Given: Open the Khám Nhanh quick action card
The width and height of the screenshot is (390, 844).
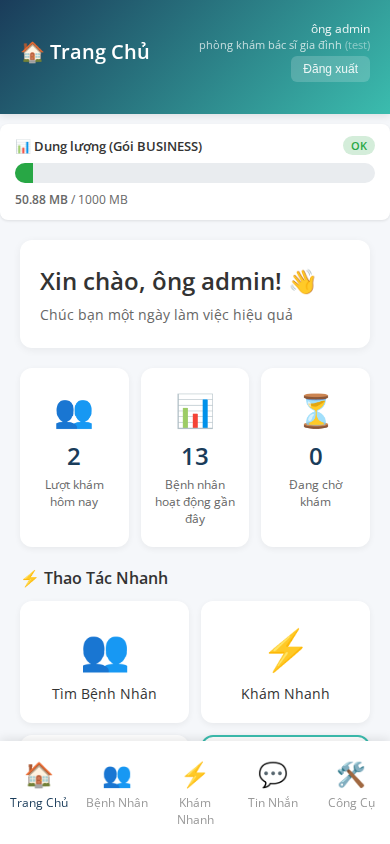Looking at the screenshot, I should pos(285,662).
